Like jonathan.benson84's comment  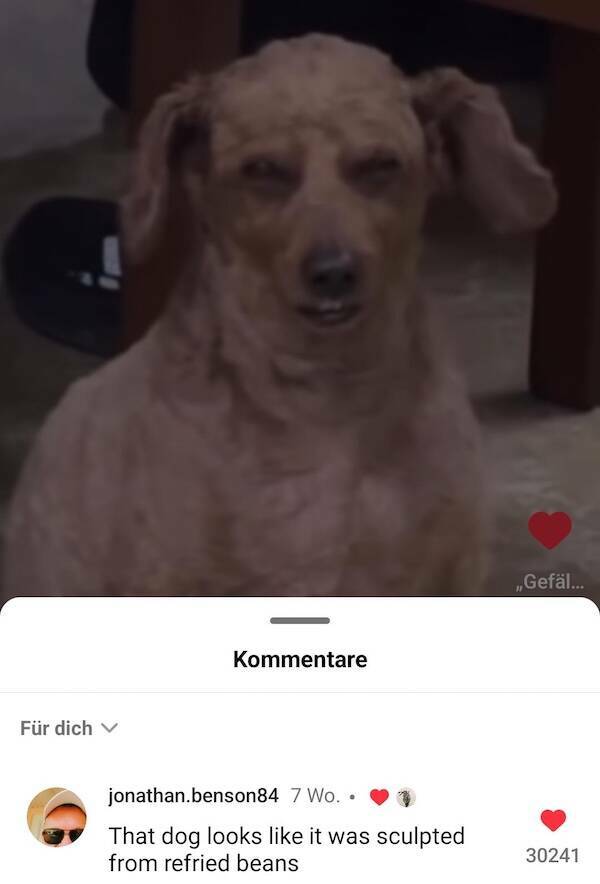click(553, 821)
